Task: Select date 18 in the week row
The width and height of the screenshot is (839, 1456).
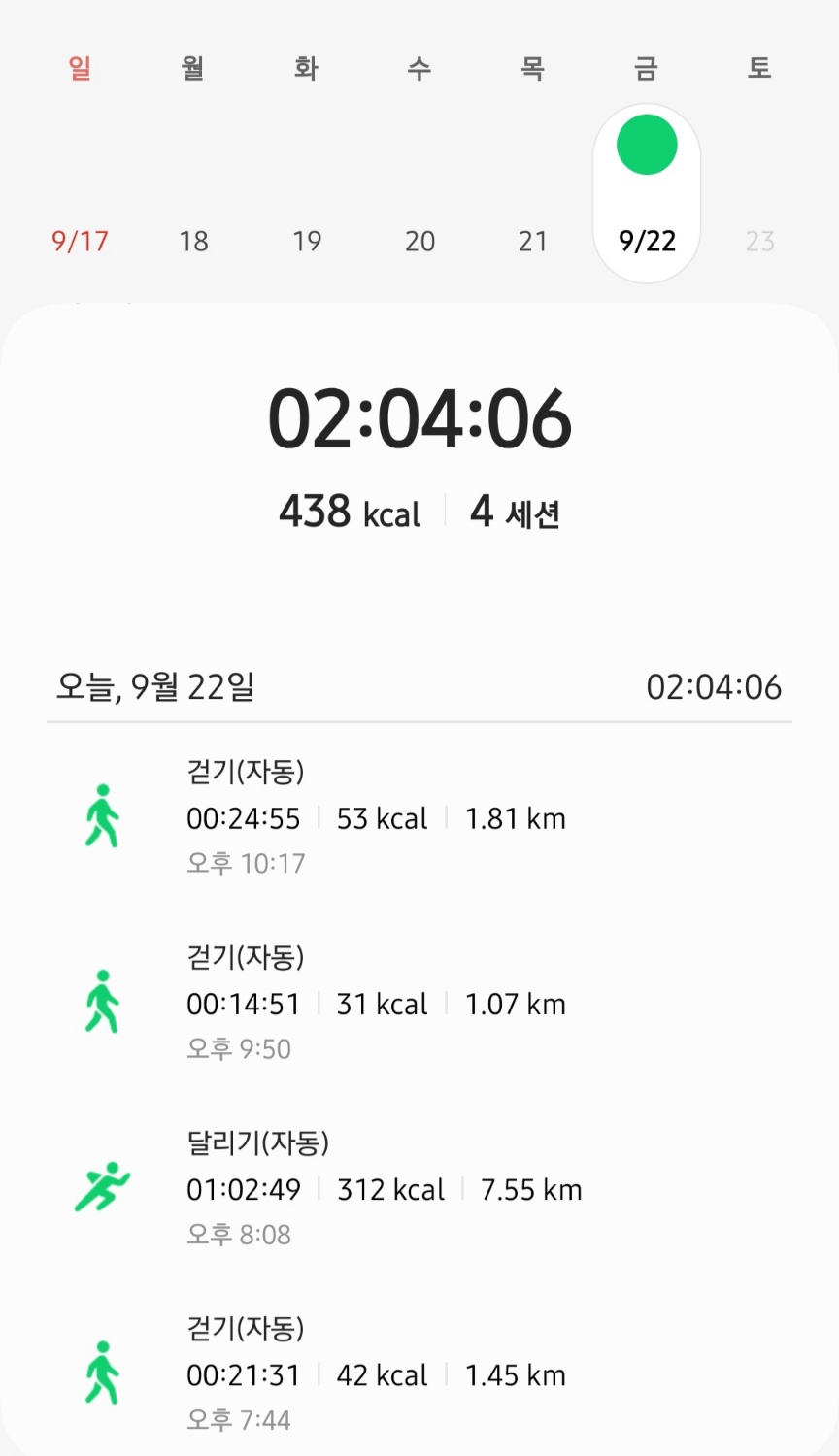Action: pos(193,241)
